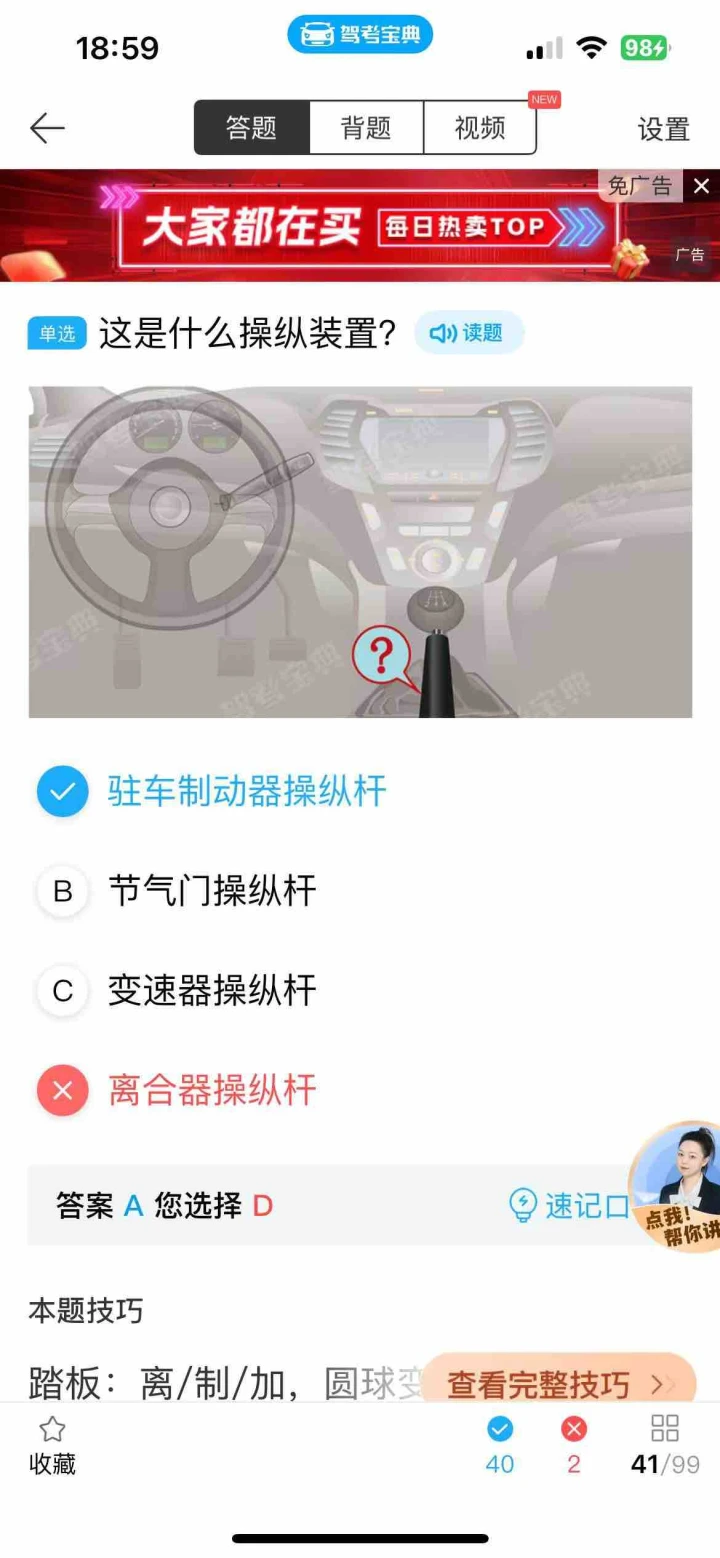
Task: Pick option C 变速器操纵杆
Action: [x=212, y=991]
